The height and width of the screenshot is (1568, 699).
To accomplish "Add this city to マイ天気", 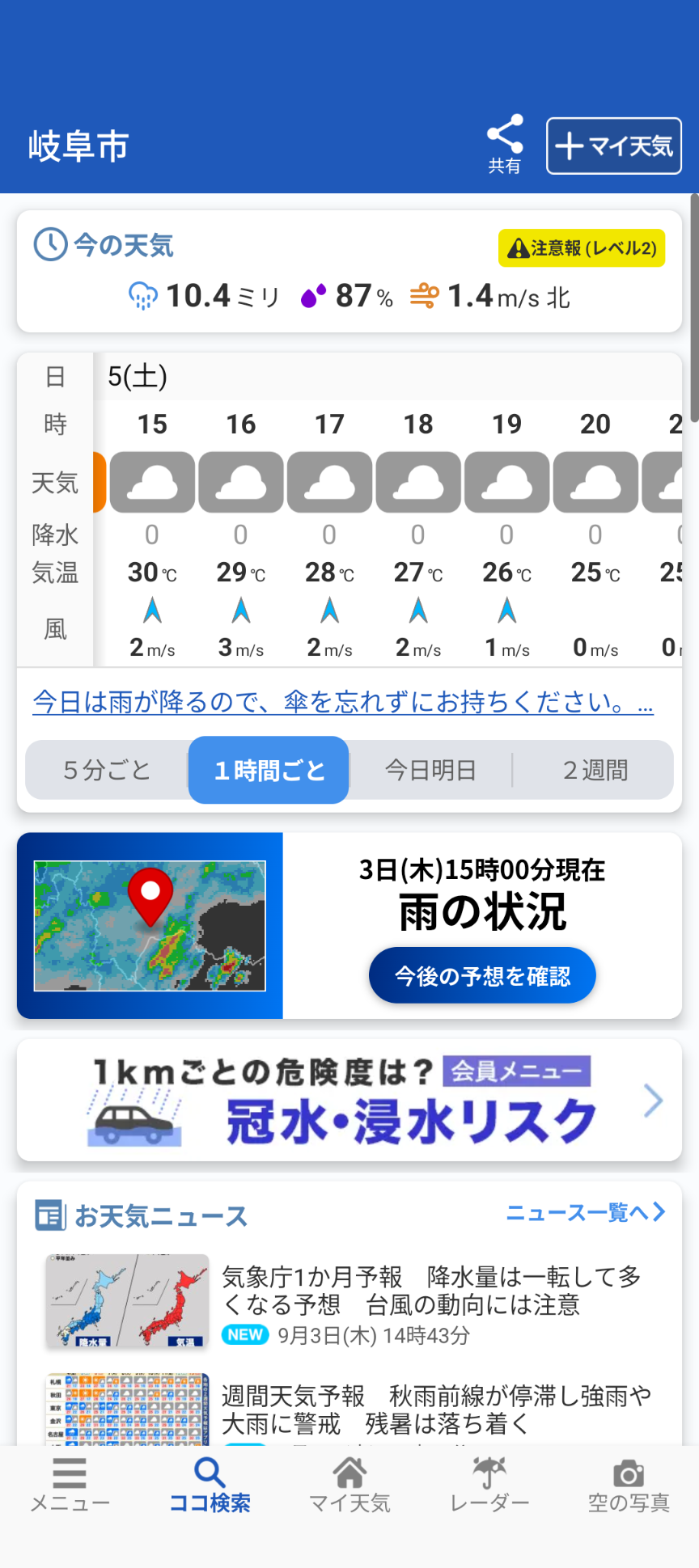I will click(614, 146).
